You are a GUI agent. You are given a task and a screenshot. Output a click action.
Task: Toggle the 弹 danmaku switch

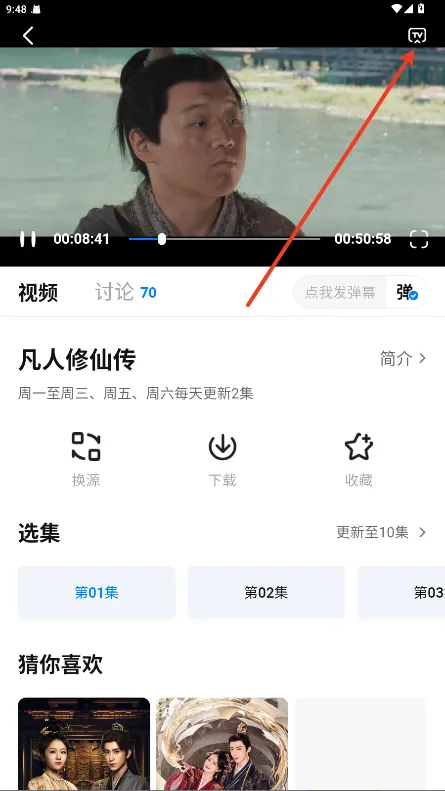pyautogui.click(x=407, y=292)
